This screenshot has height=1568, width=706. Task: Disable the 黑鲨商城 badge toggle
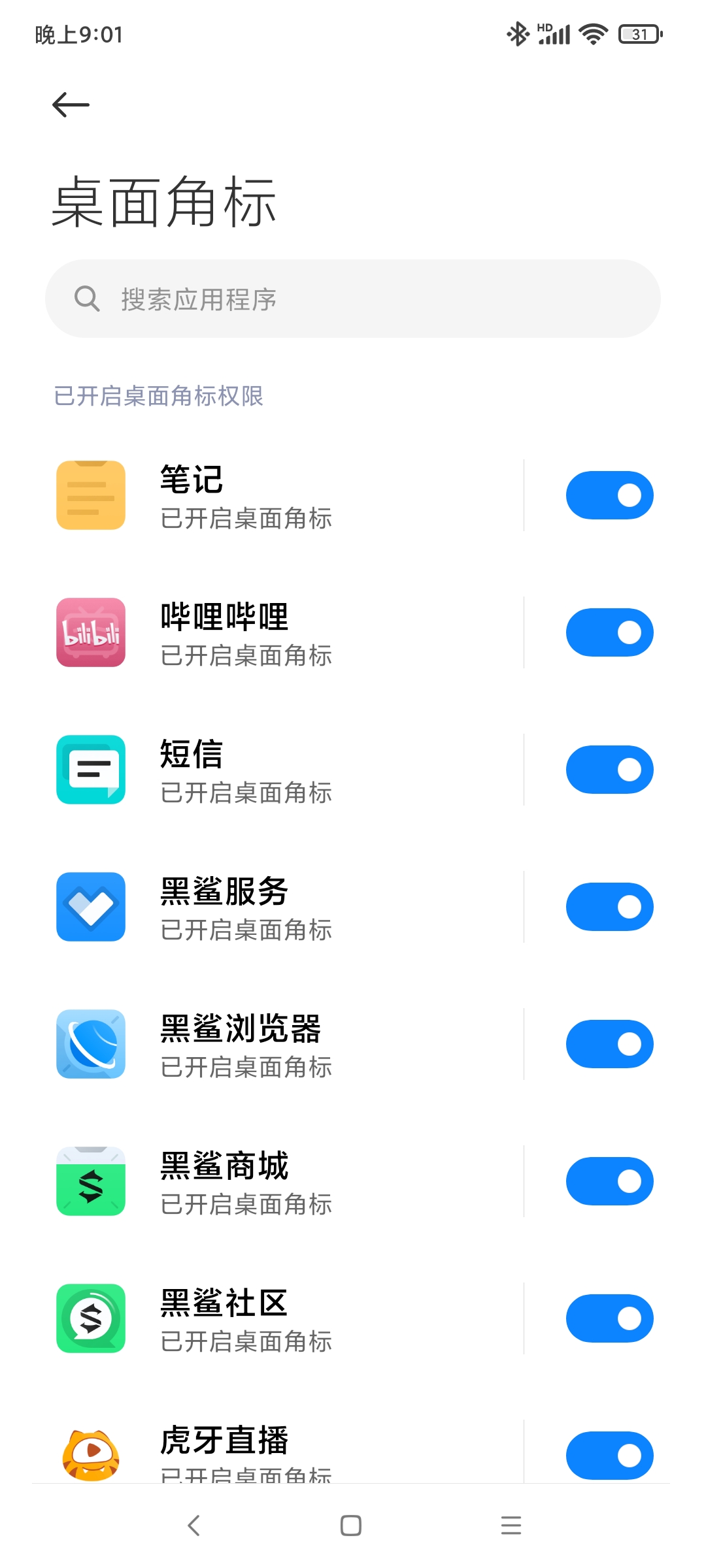(x=609, y=1181)
